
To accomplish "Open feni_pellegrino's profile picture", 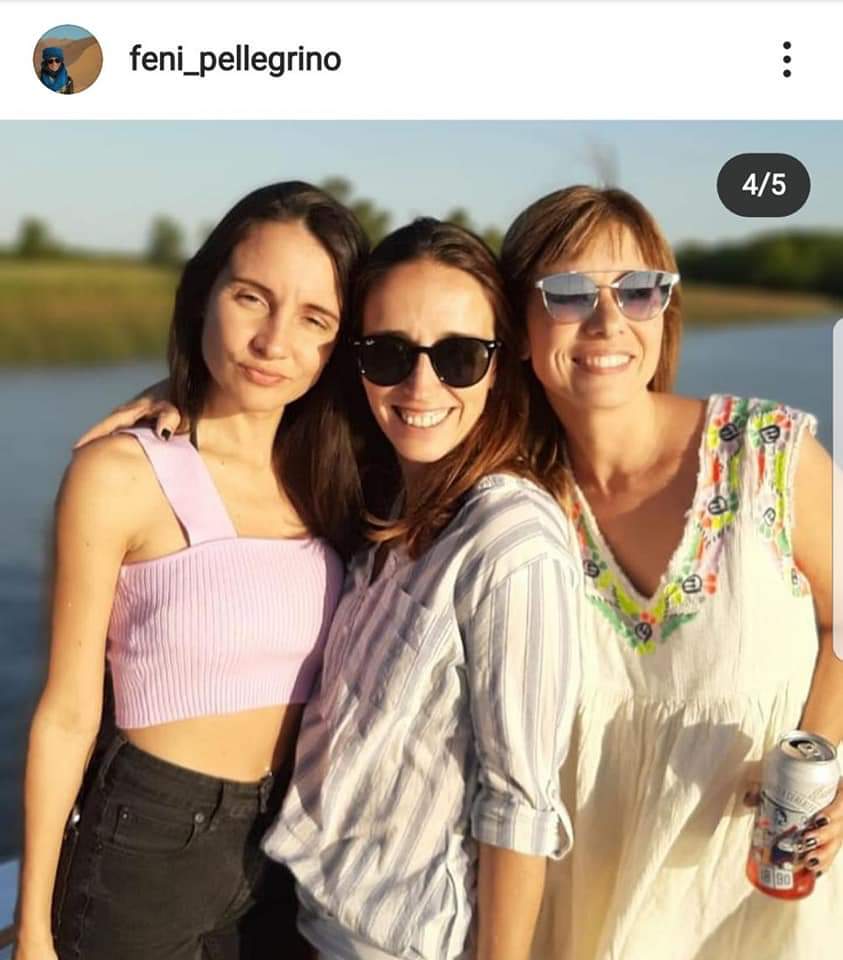I will [68, 60].
